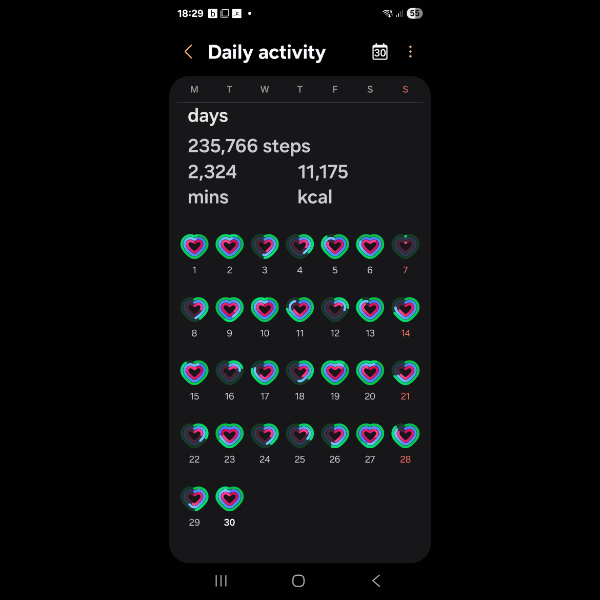Select day 16 heart ring
The width and height of the screenshot is (600, 600).
pyautogui.click(x=229, y=372)
